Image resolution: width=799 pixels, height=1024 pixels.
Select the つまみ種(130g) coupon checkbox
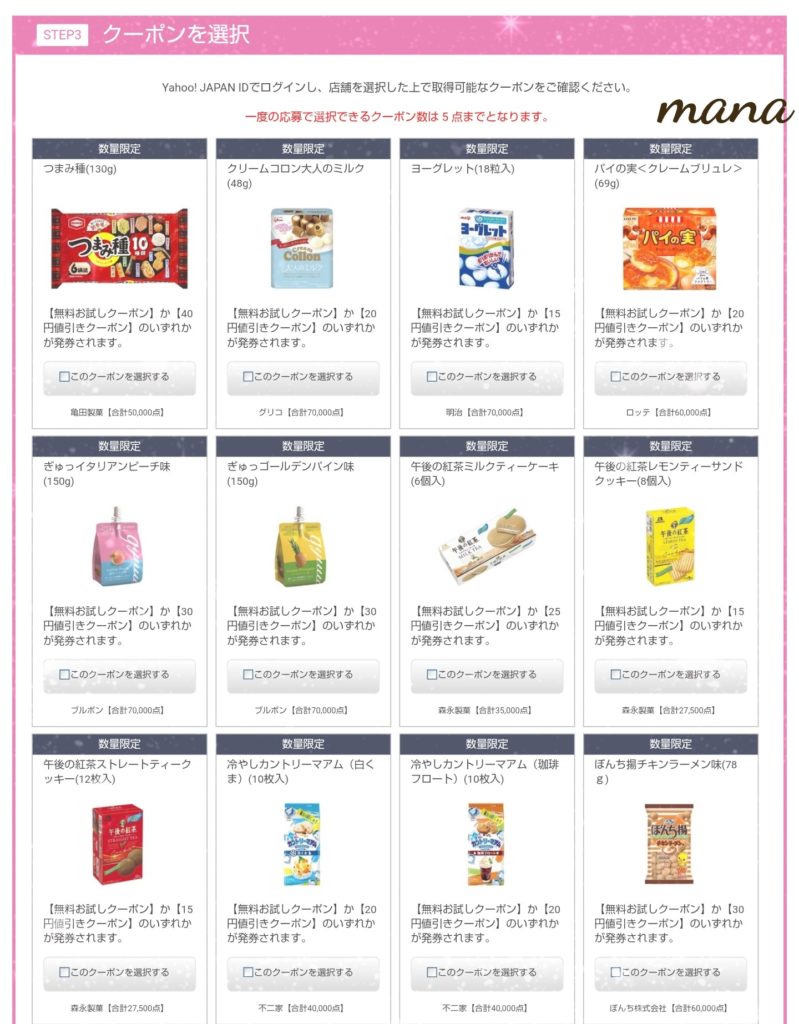coord(65,377)
